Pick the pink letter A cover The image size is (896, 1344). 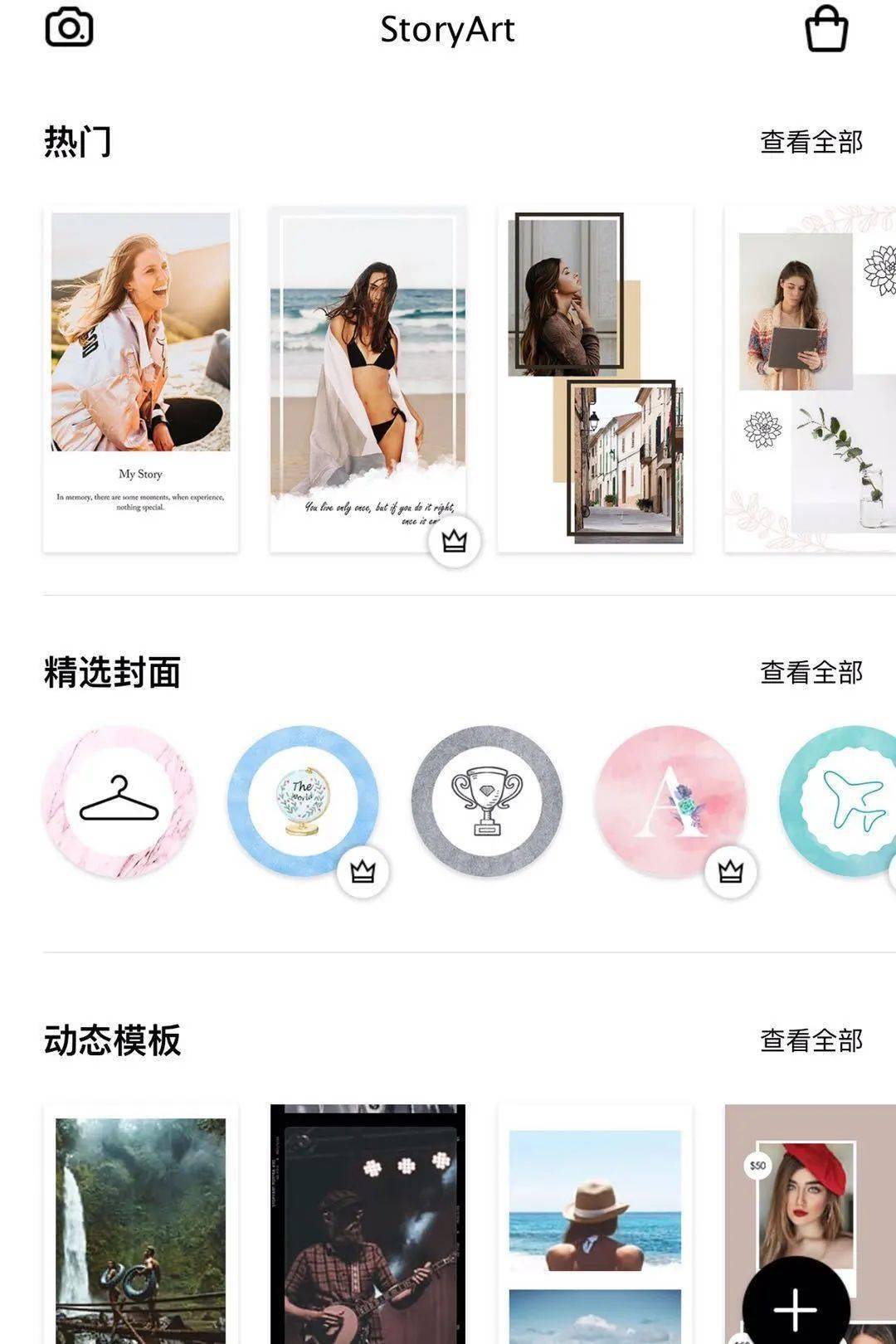click(670, 801)
